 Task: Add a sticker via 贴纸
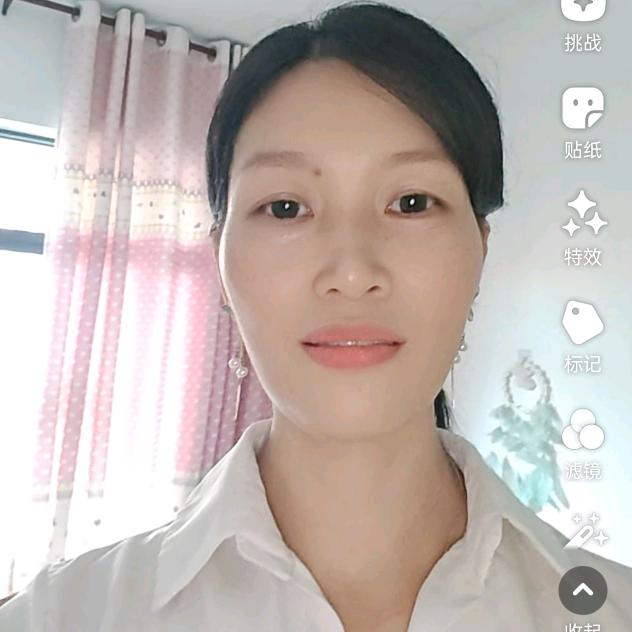(583, 122)
